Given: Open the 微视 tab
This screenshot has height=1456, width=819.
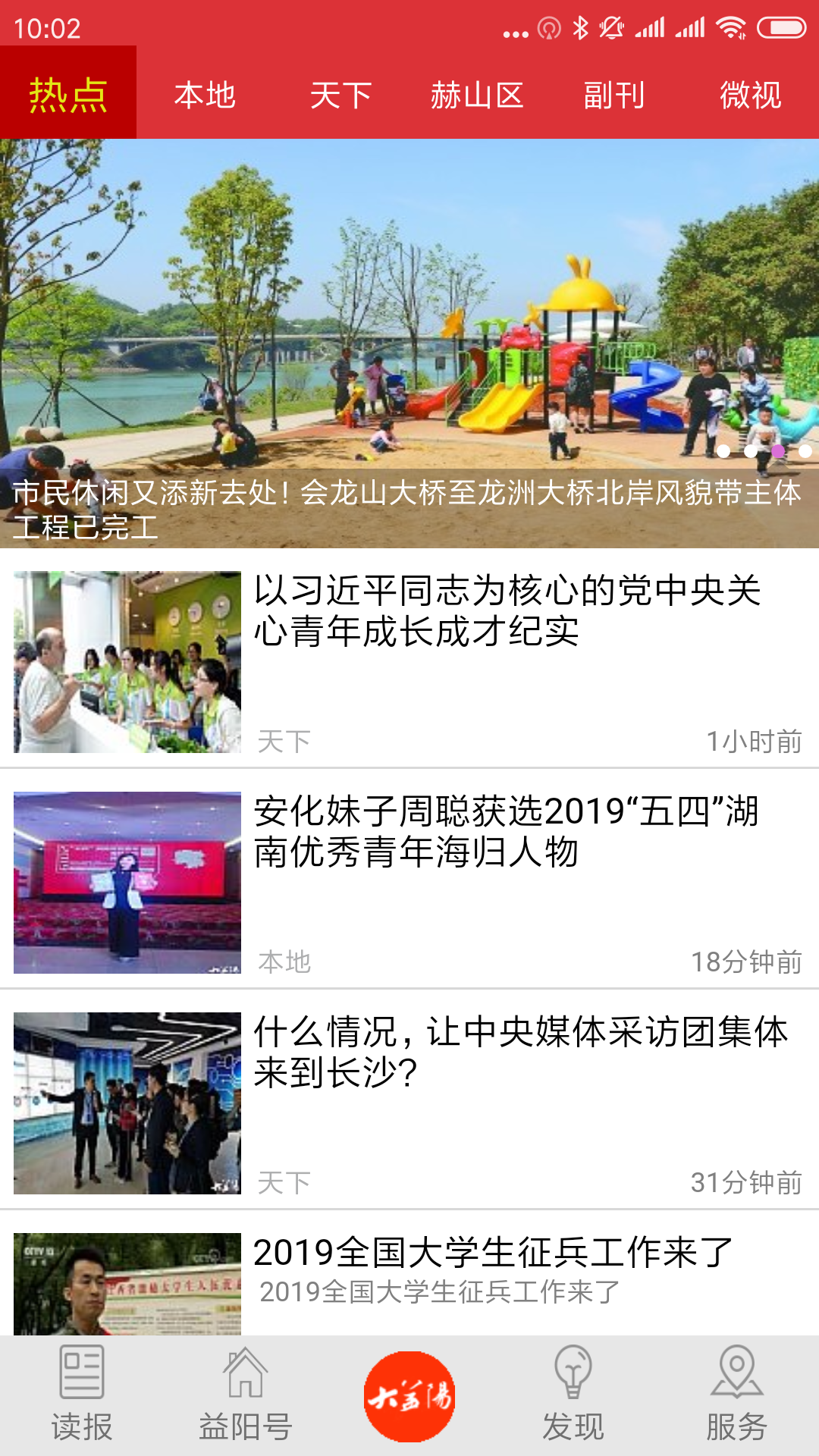Looking at the screenshot, I should [x=750, y=95].
